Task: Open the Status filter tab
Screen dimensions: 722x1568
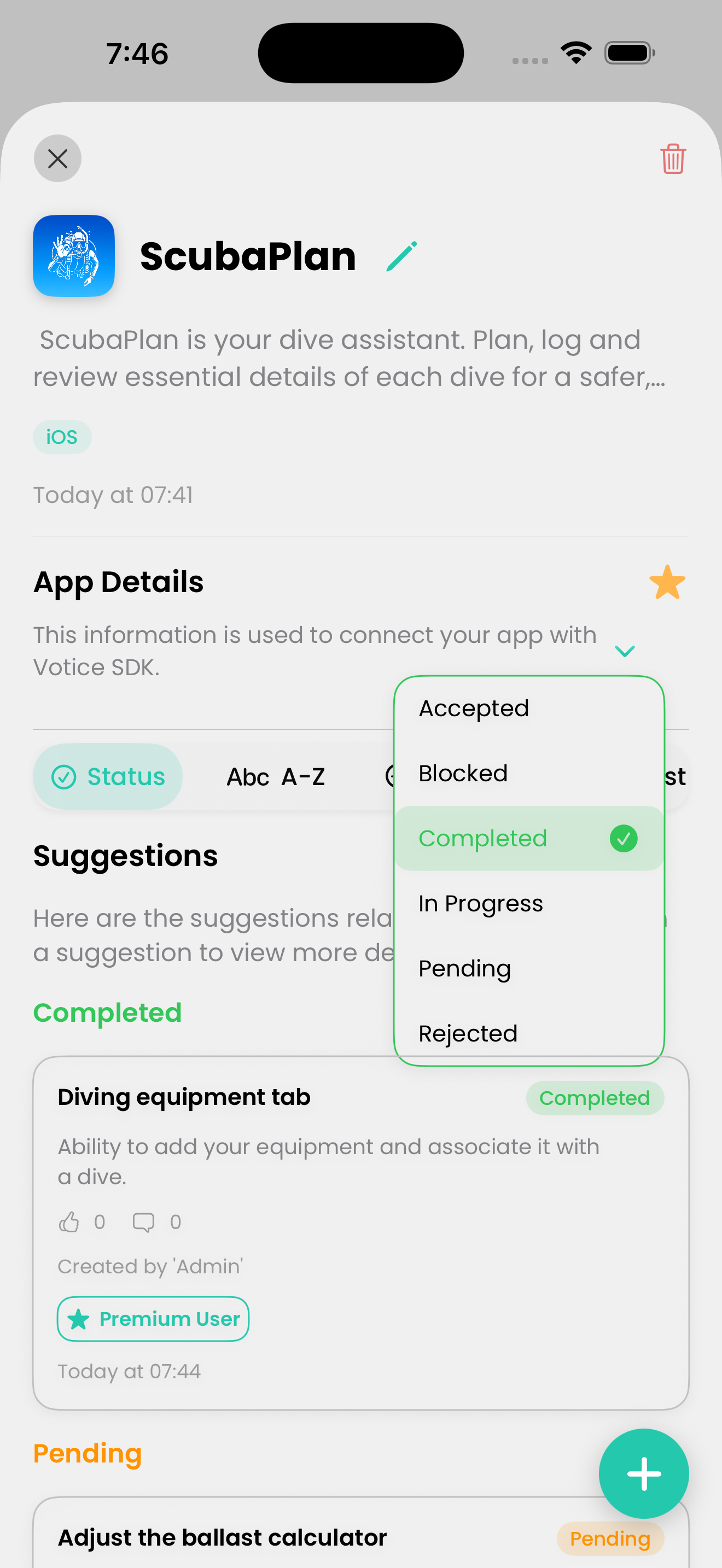Action: pos(108,776)
